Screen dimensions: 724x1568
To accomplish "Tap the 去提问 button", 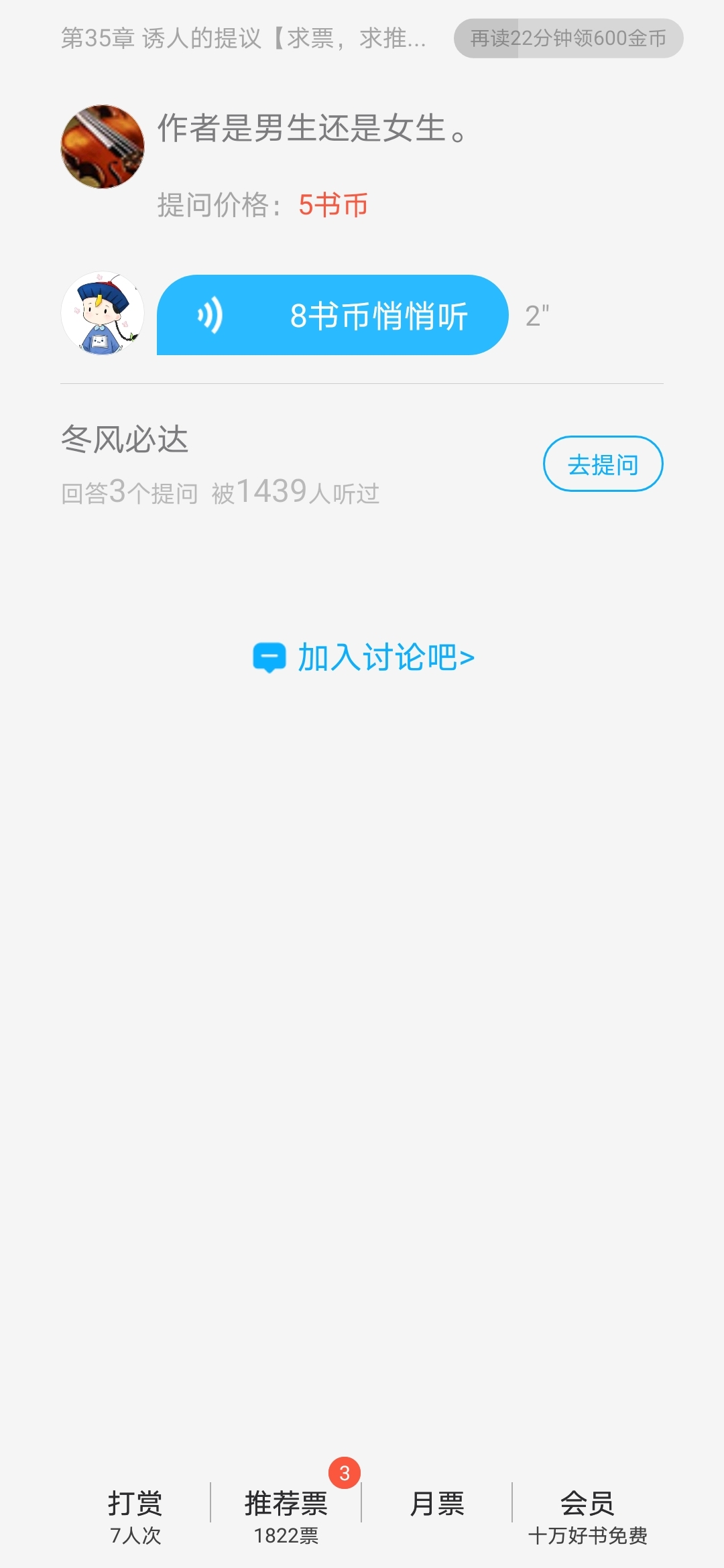I will click(603, 464).
